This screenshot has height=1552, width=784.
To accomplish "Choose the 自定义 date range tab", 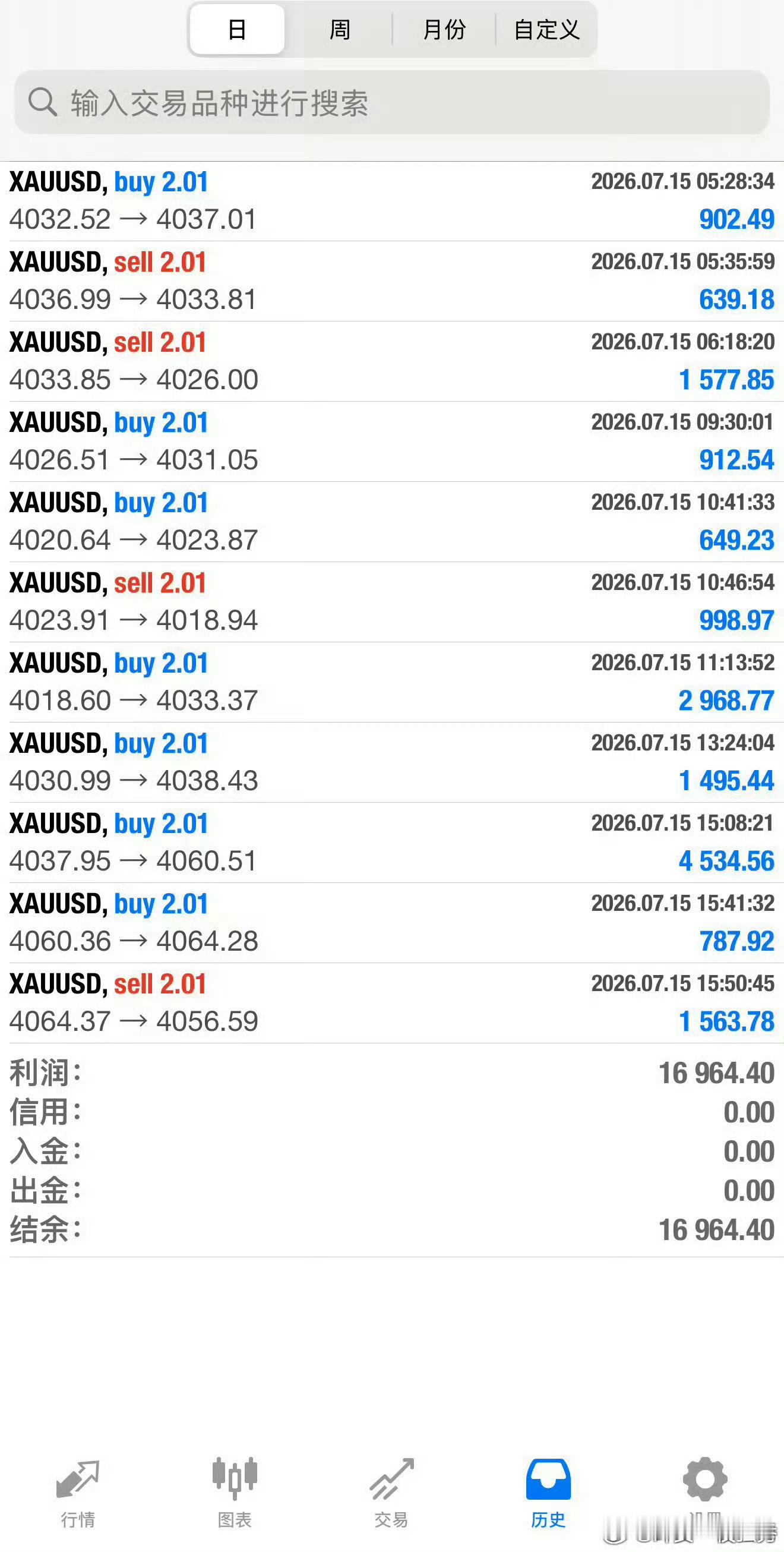I will click(x=546, y=30).
